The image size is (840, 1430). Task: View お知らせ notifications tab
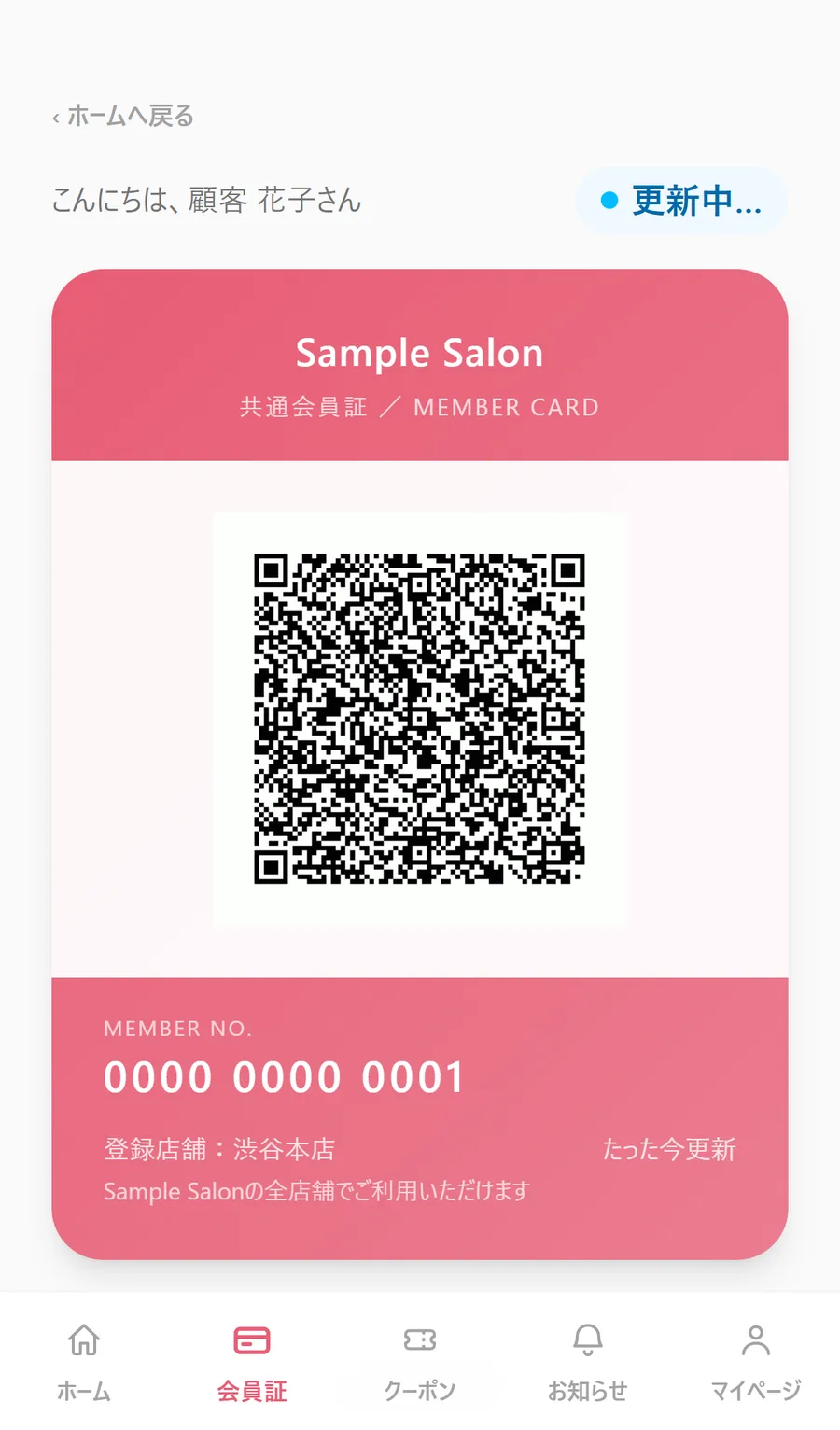[588, 1363]
